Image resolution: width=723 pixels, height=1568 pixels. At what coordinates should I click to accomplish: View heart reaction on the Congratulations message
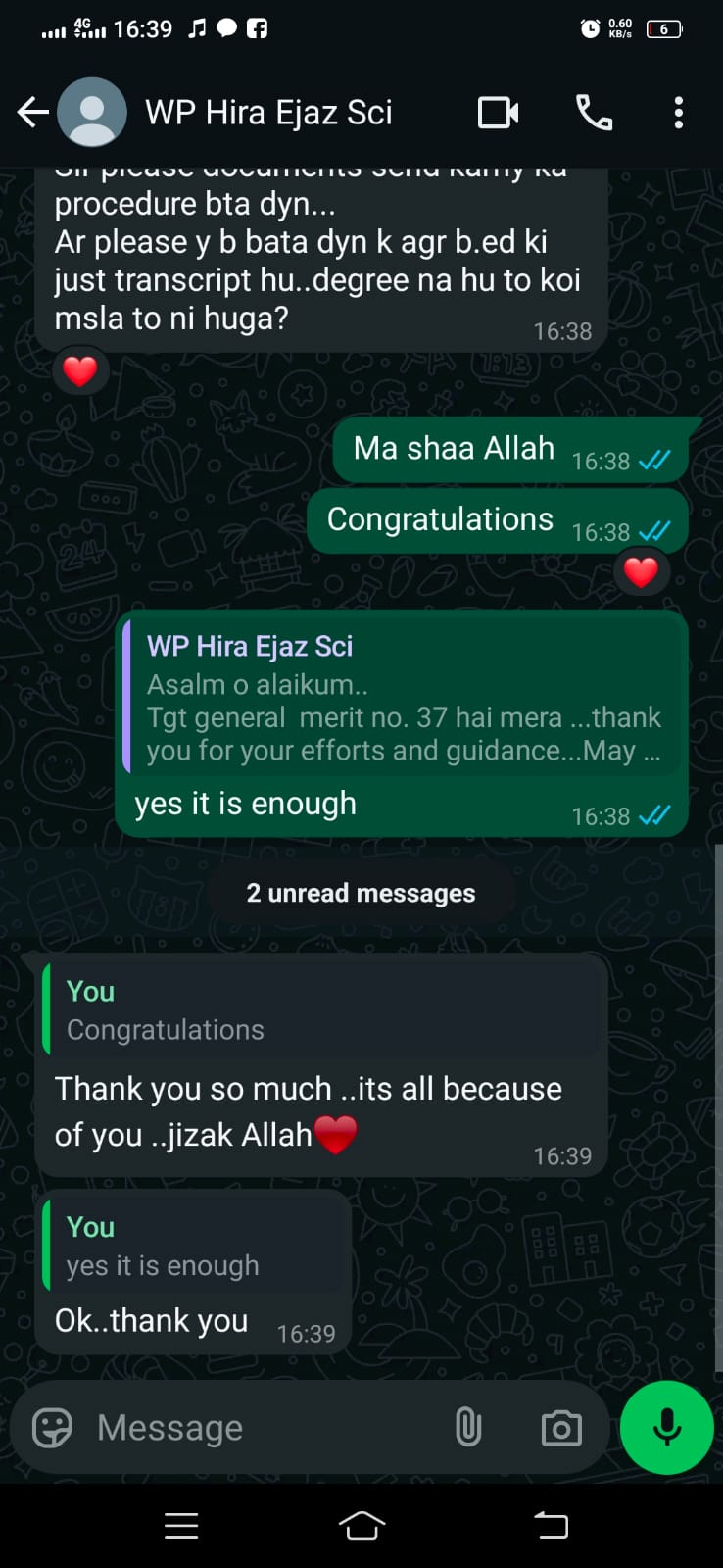point(642,571)
